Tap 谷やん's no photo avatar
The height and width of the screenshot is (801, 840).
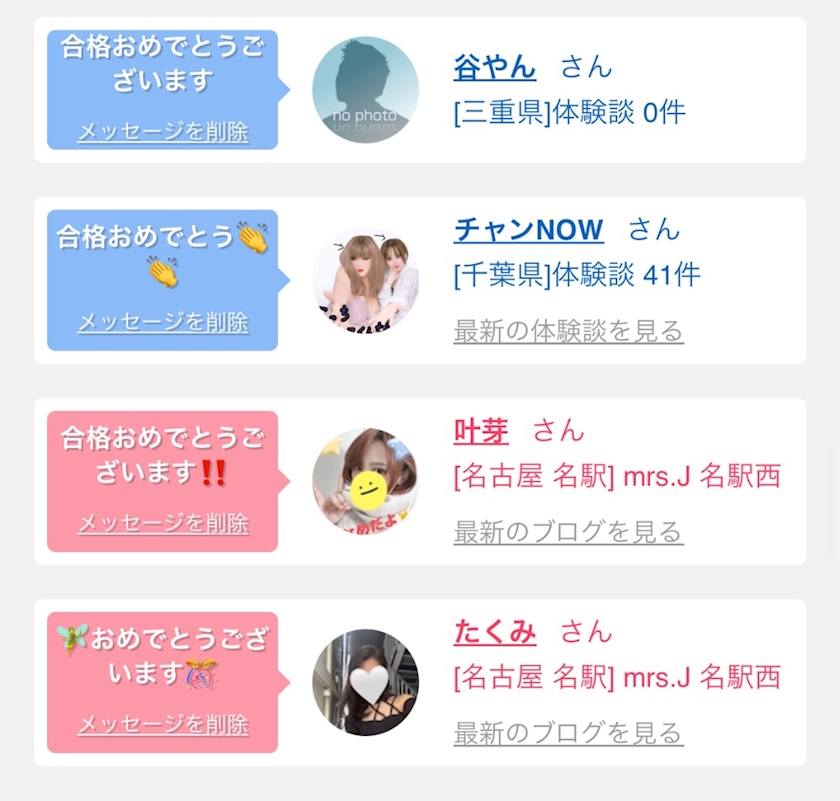point(365,89)
